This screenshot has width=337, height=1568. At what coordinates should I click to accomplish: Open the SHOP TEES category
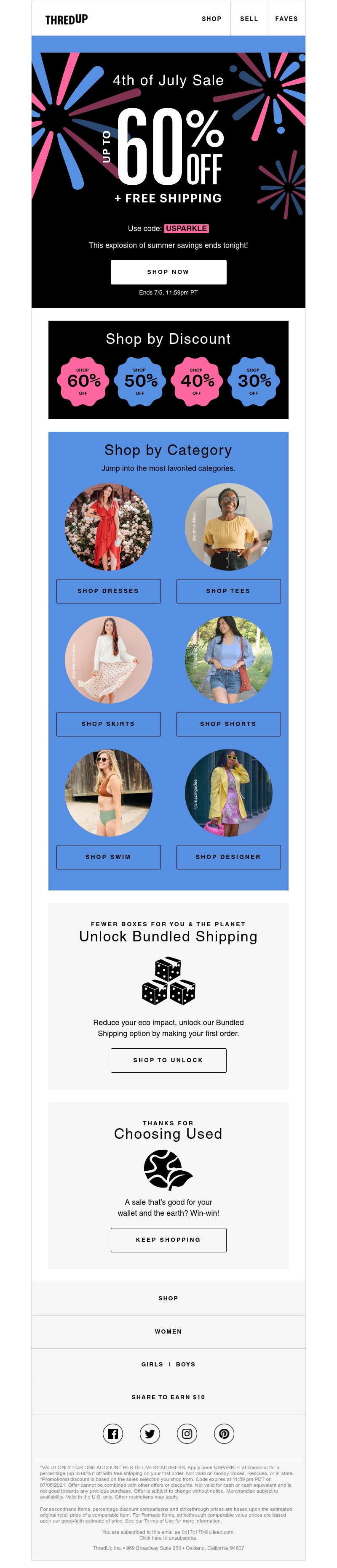pos(228,591)
